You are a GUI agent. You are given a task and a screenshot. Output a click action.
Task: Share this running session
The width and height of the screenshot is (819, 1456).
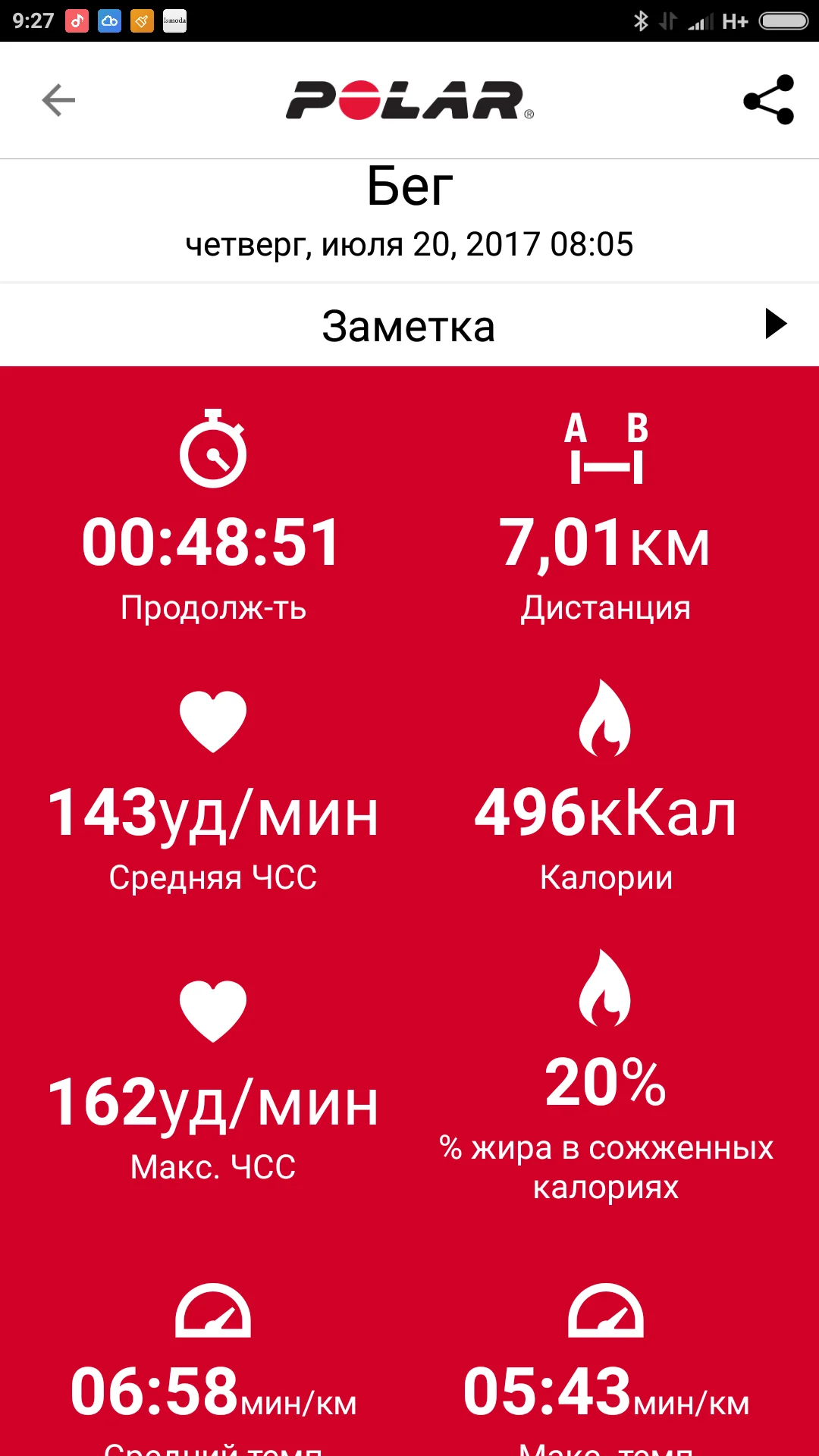[768, 100]
